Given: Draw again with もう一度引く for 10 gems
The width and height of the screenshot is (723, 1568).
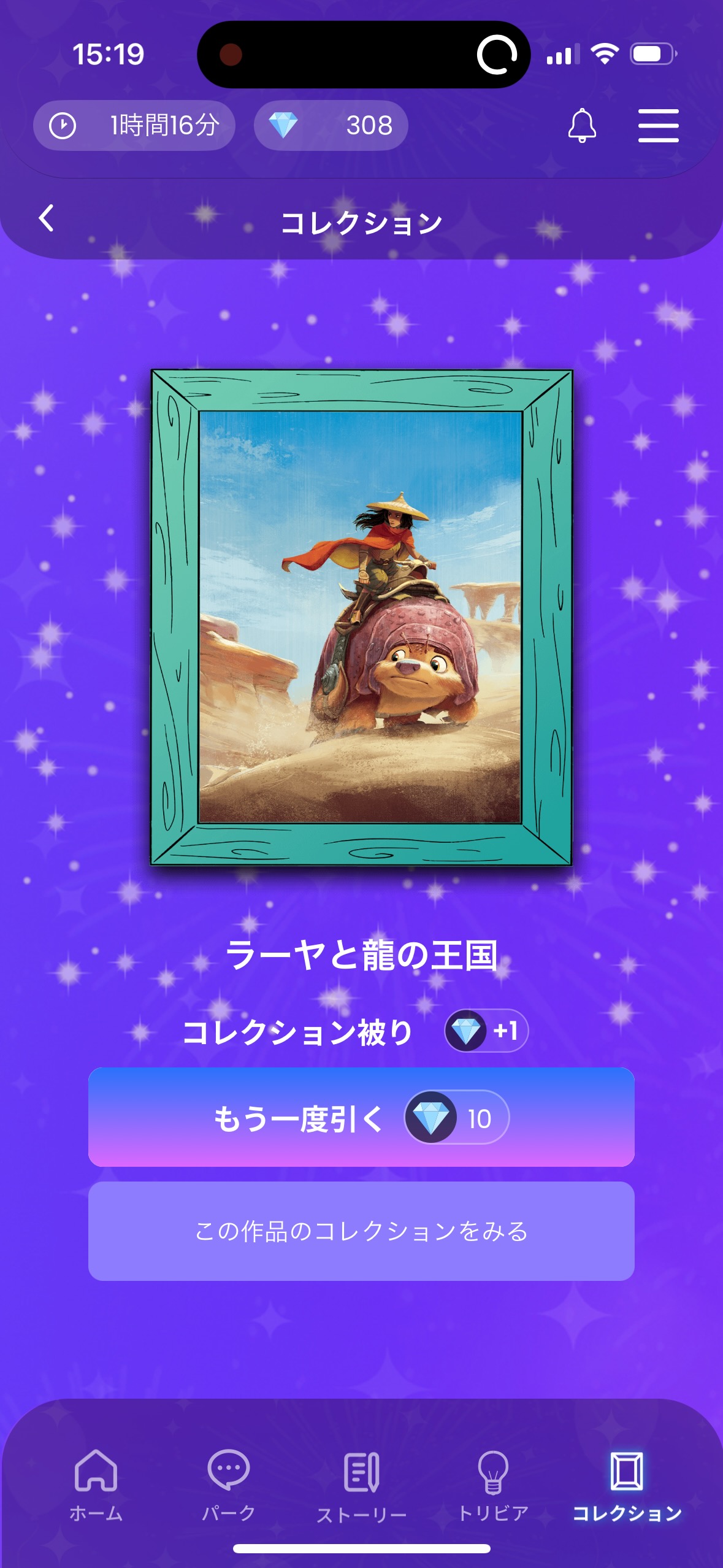Looking at the screenshot, I should pos(361,1117).
